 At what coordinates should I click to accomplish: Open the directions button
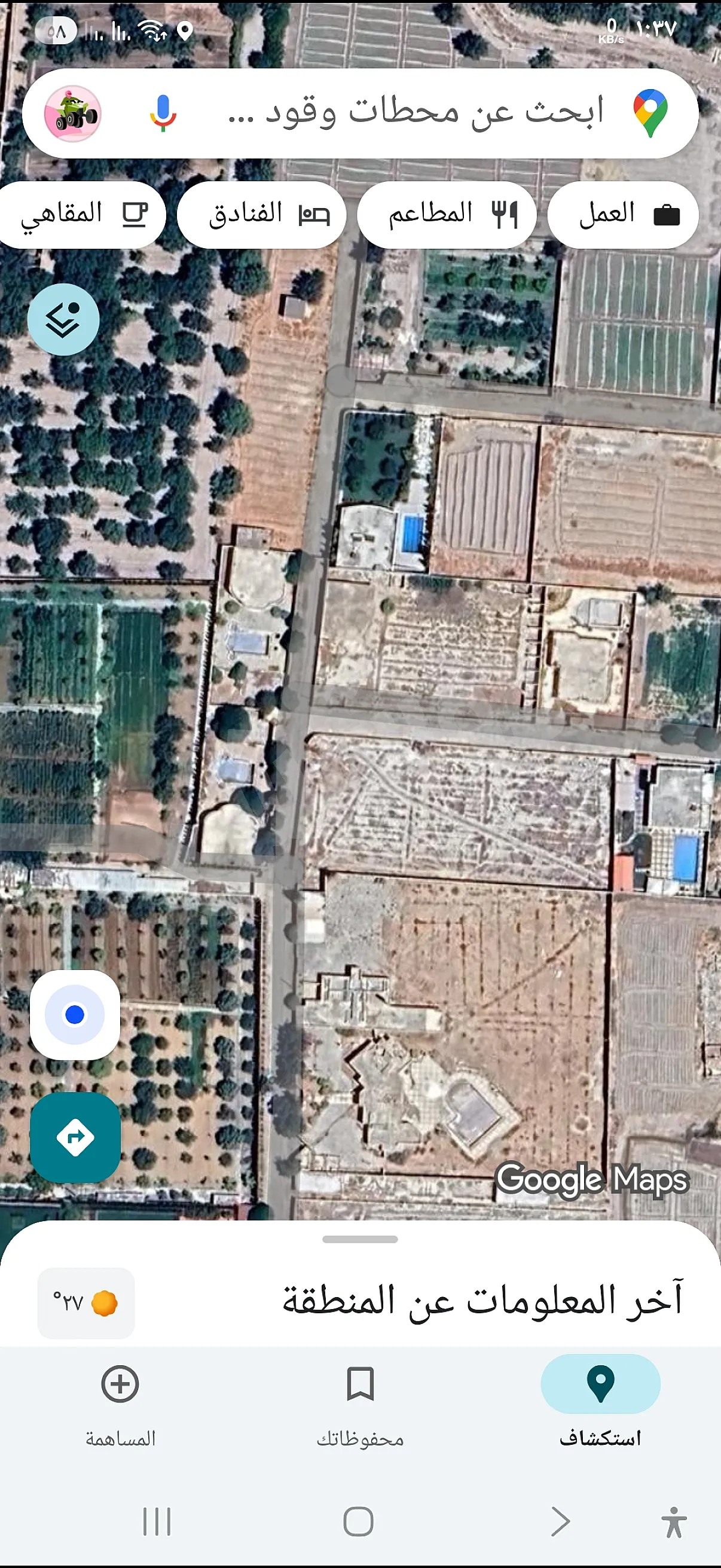click(x=75, y=1137)
